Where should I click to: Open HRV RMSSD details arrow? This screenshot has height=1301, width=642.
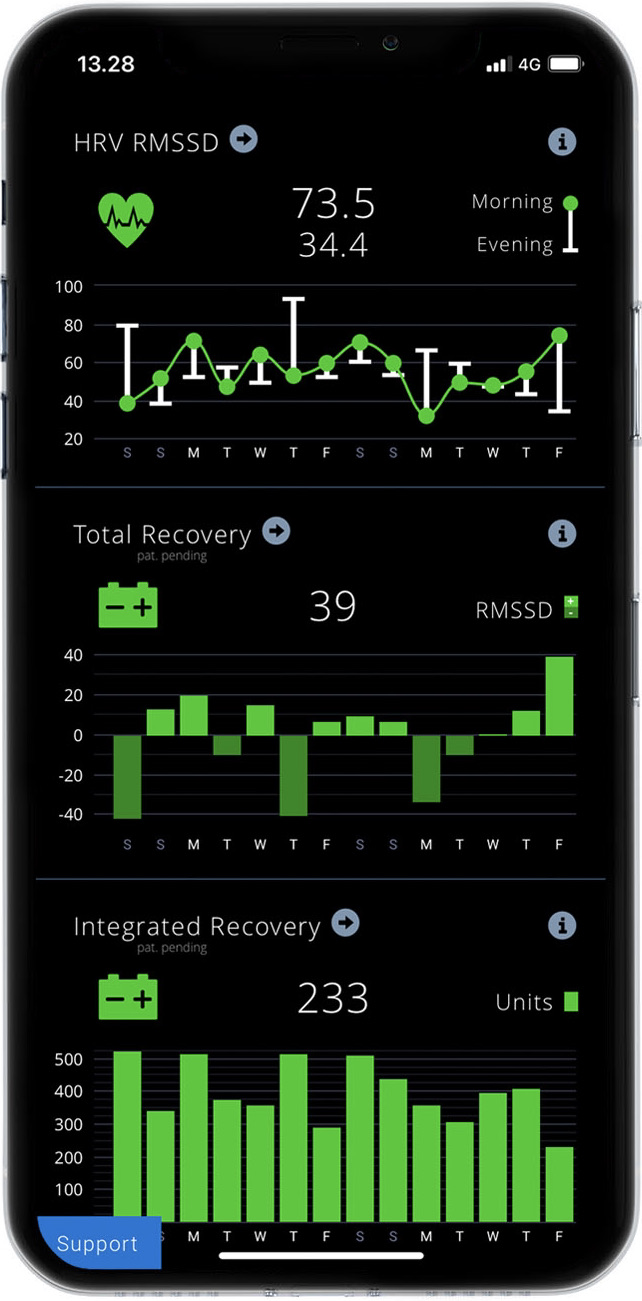(243, 139)
